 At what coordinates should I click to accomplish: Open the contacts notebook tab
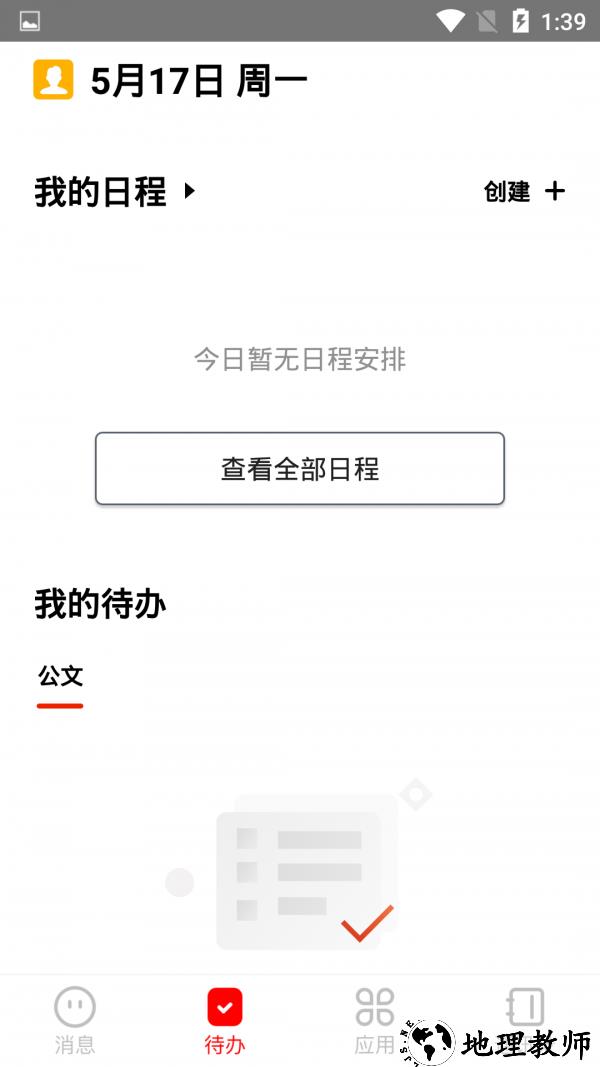click(525, 1010)
